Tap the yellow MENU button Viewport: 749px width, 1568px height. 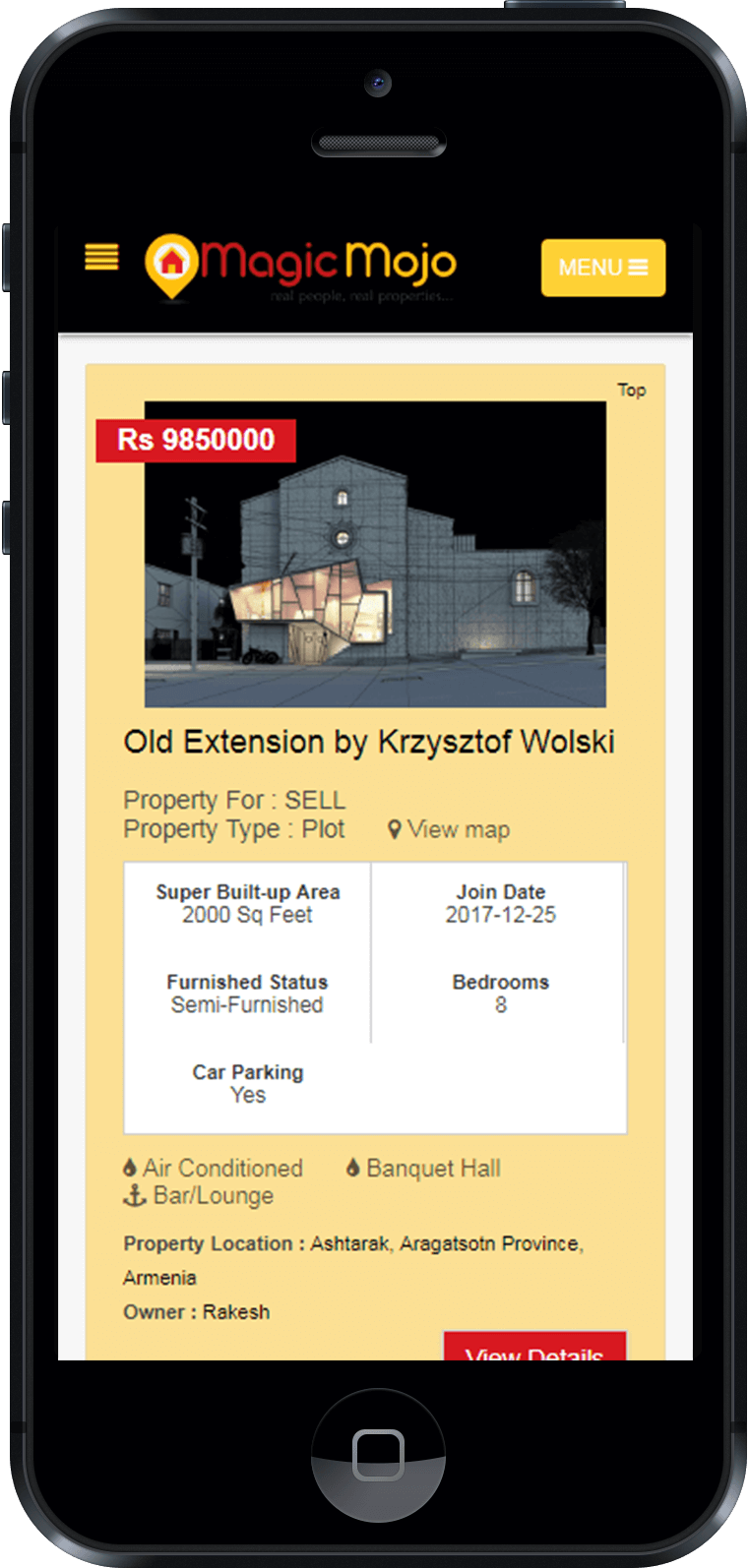point(602,268)
